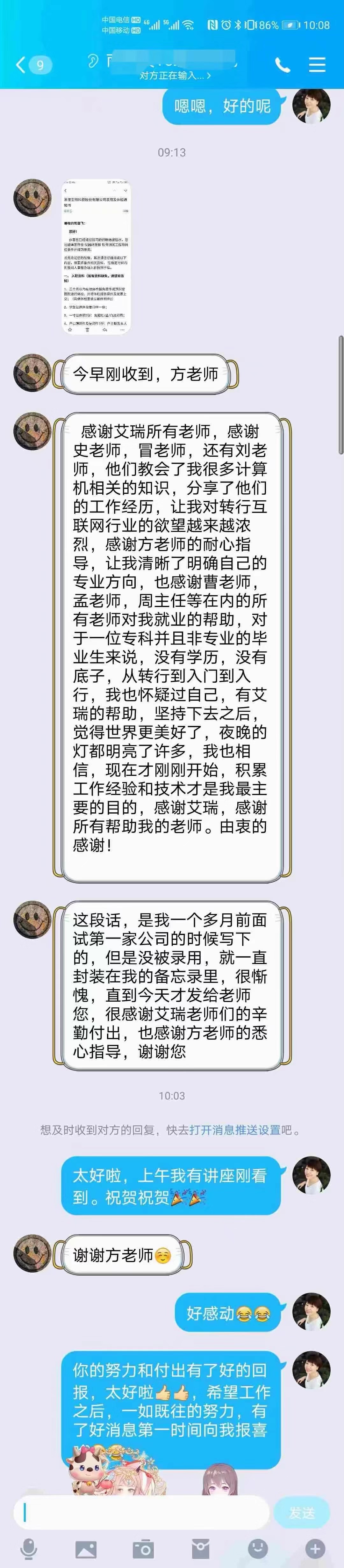Screen dimensions: 344x1568
Task: View the smiley-avatar contact's profile at 今早刚收到
Action: (x=32, y=373)
